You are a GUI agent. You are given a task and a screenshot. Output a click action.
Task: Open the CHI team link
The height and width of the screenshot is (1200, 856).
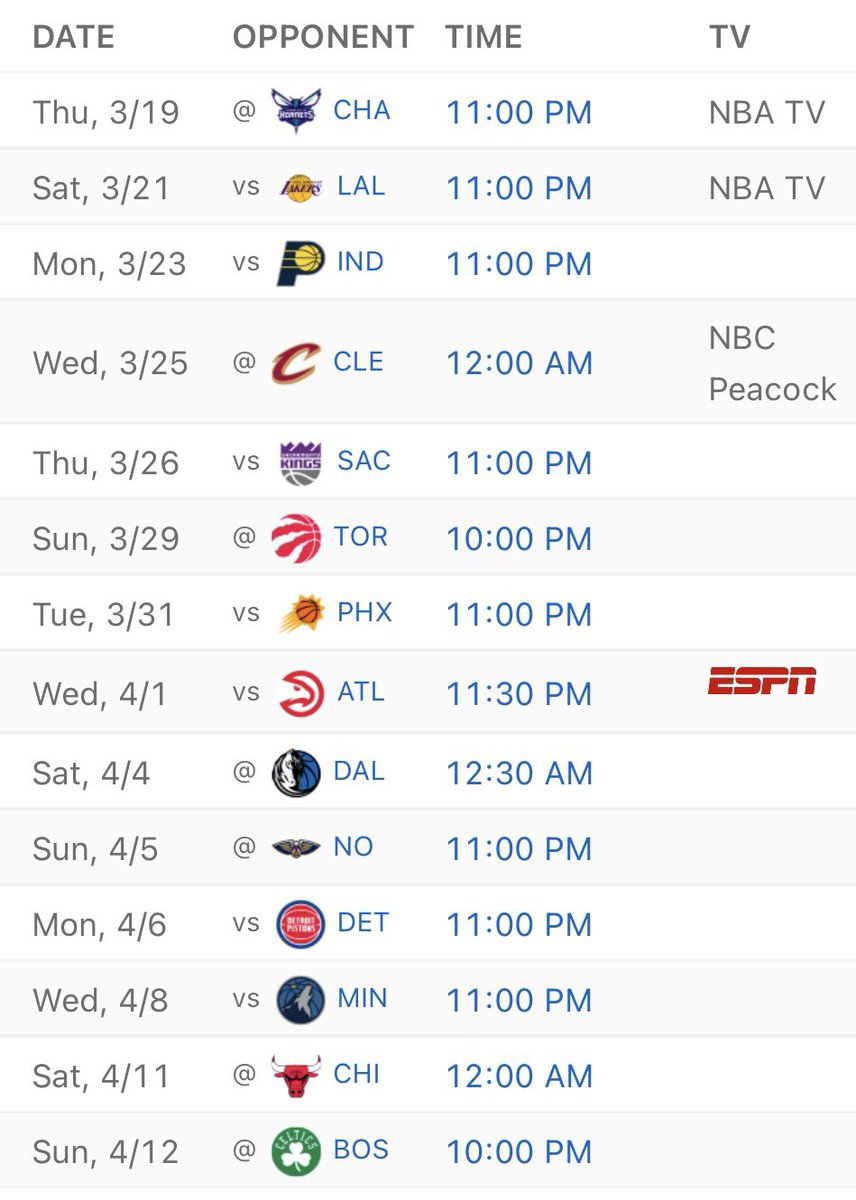[x=357, y=1075]
